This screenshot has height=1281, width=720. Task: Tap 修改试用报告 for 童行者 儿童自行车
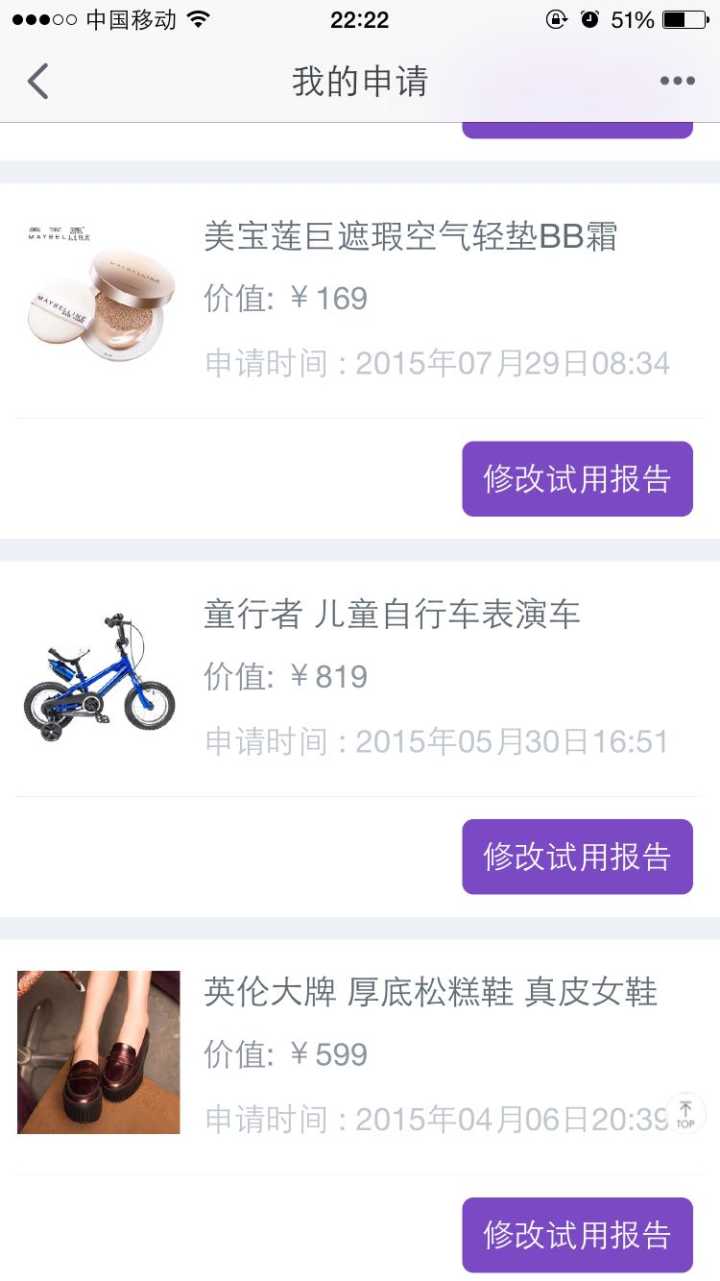click(577, 857)
